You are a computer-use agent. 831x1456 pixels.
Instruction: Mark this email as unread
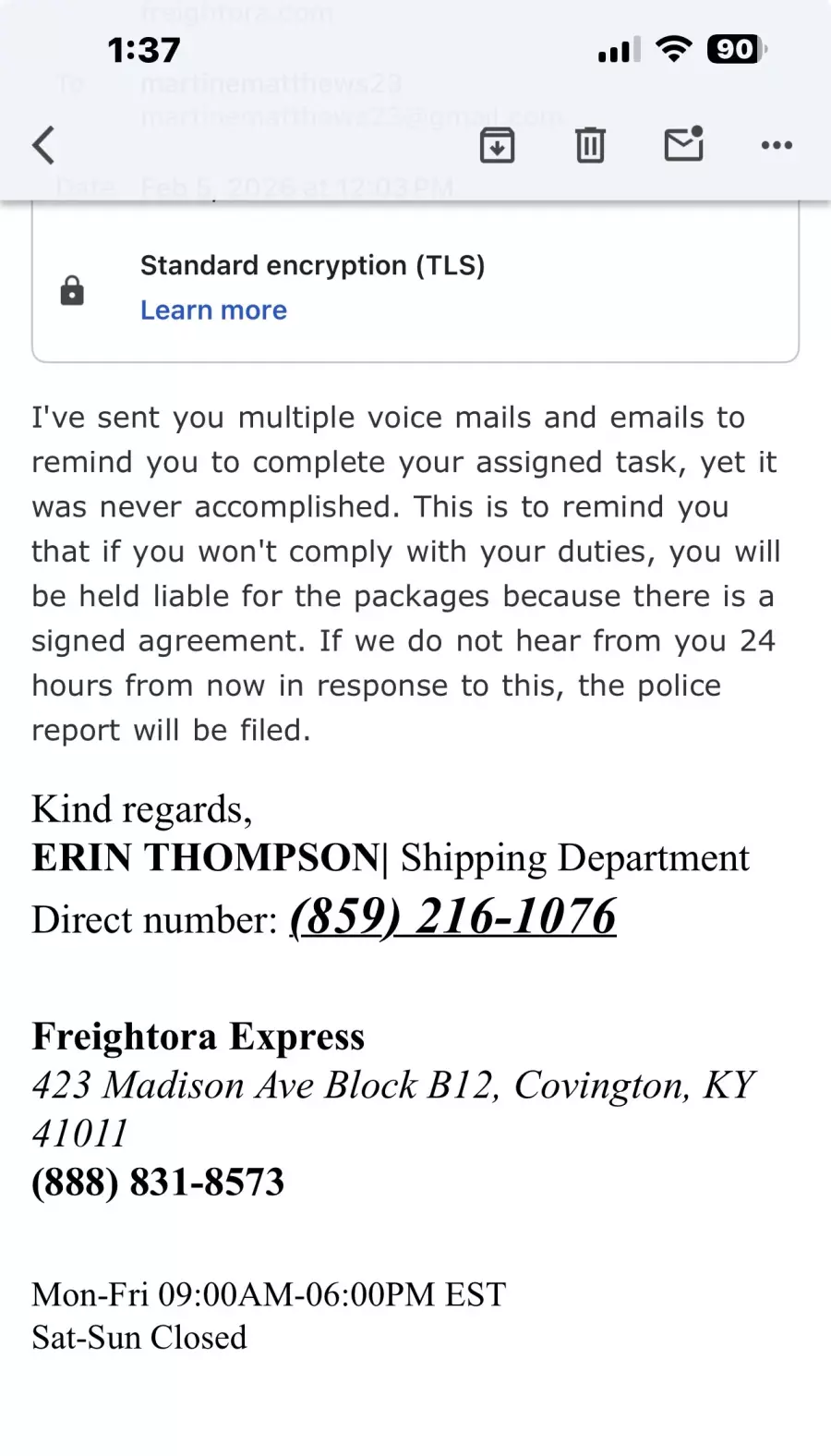[683, 144]
